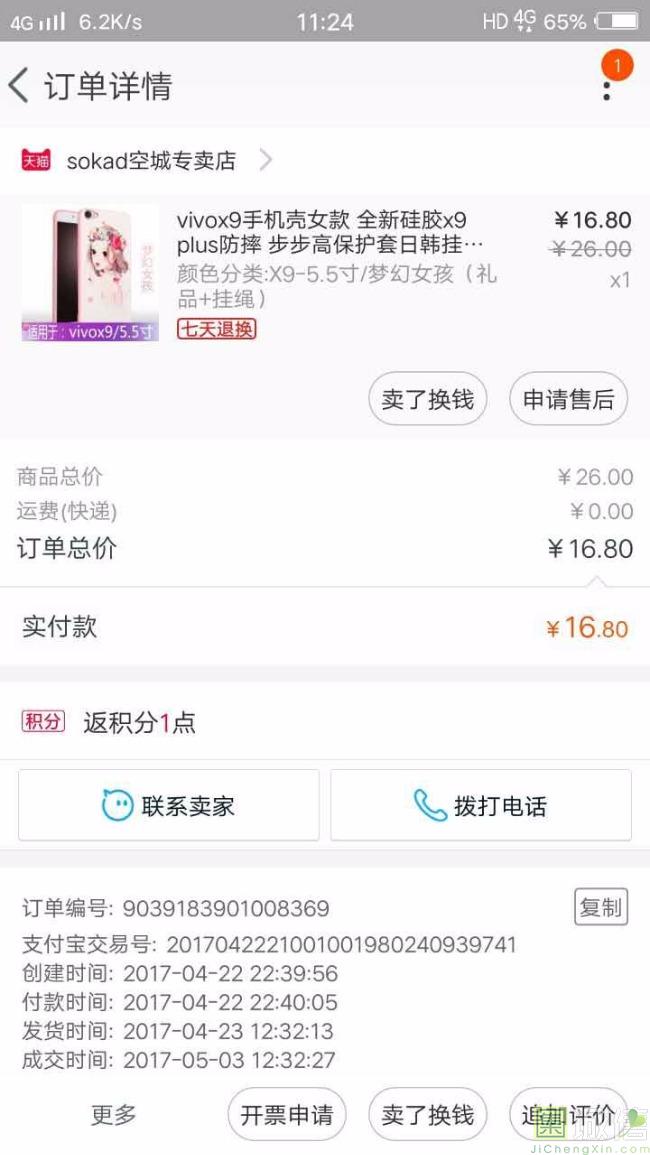Tap 卖了换钱 next to 申请售后
Screen dimensions: 650x1155
(x=427, y=400)
